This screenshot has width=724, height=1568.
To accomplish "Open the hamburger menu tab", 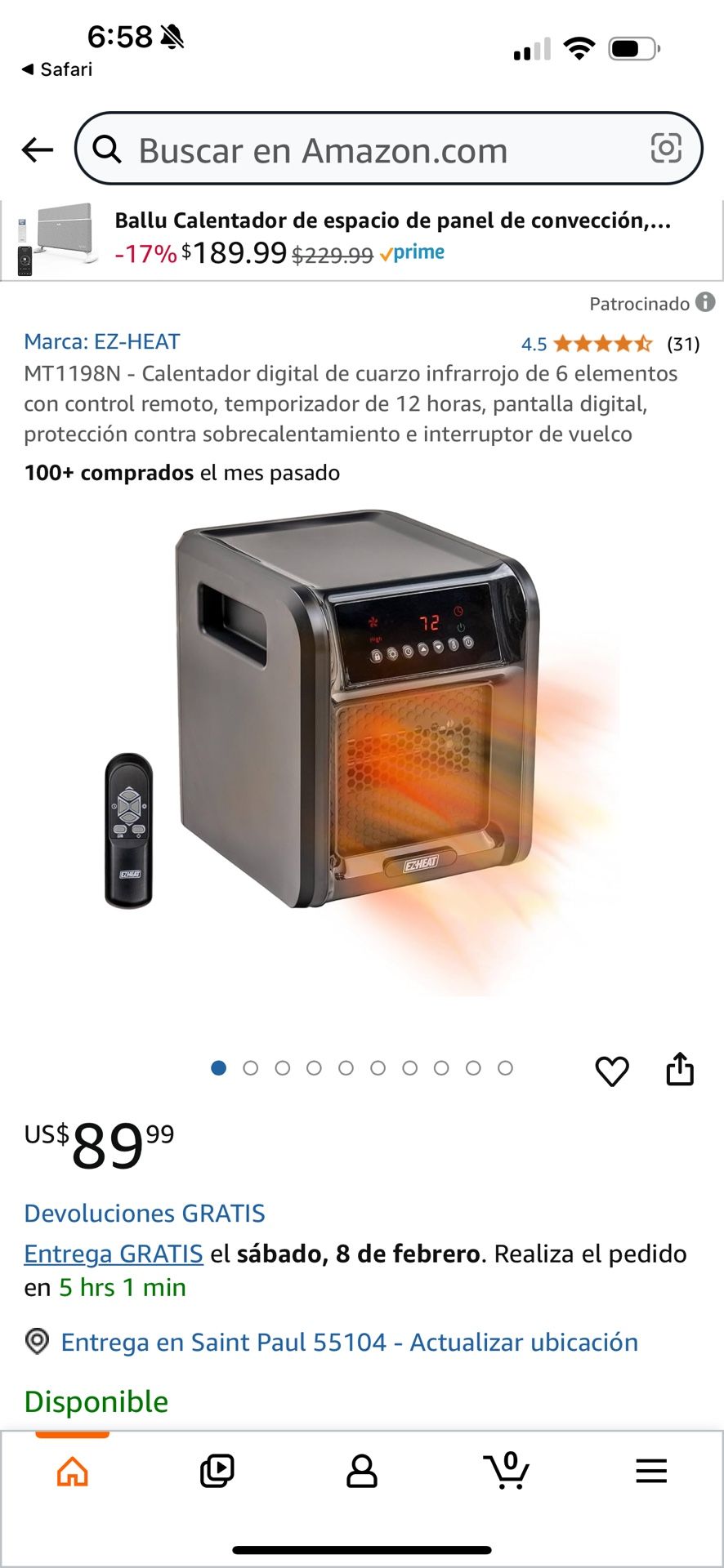I will [x=651, y=1472].
